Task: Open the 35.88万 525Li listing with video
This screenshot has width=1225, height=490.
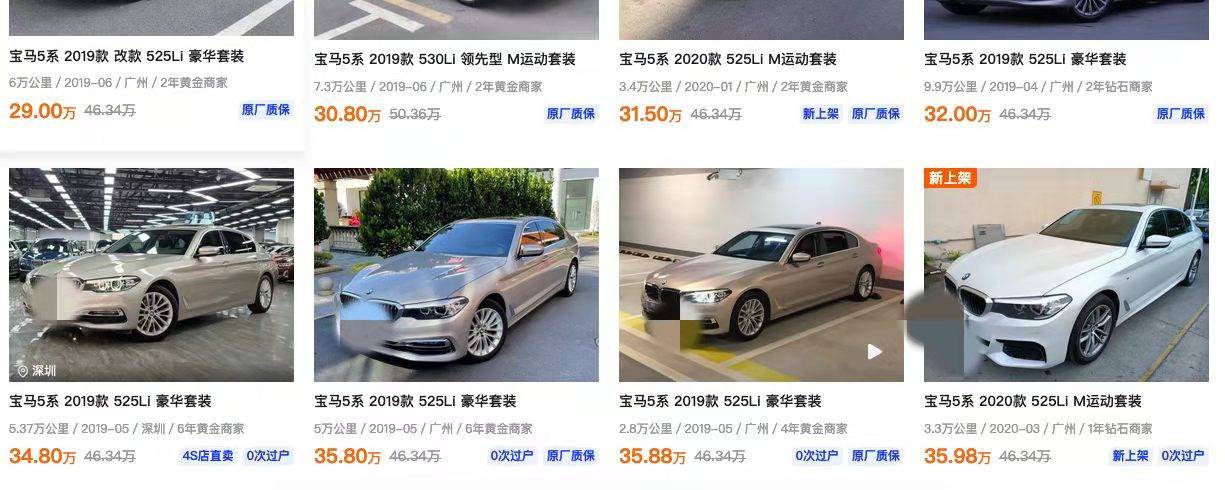Action: pos(761,275)
